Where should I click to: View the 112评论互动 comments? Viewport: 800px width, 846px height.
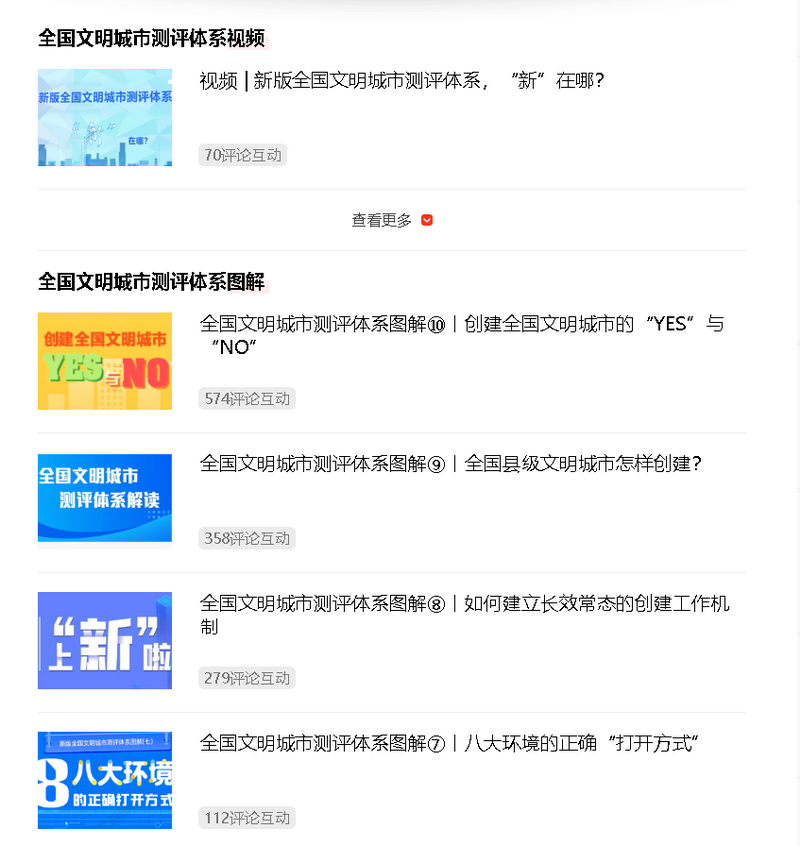point(247,818)
